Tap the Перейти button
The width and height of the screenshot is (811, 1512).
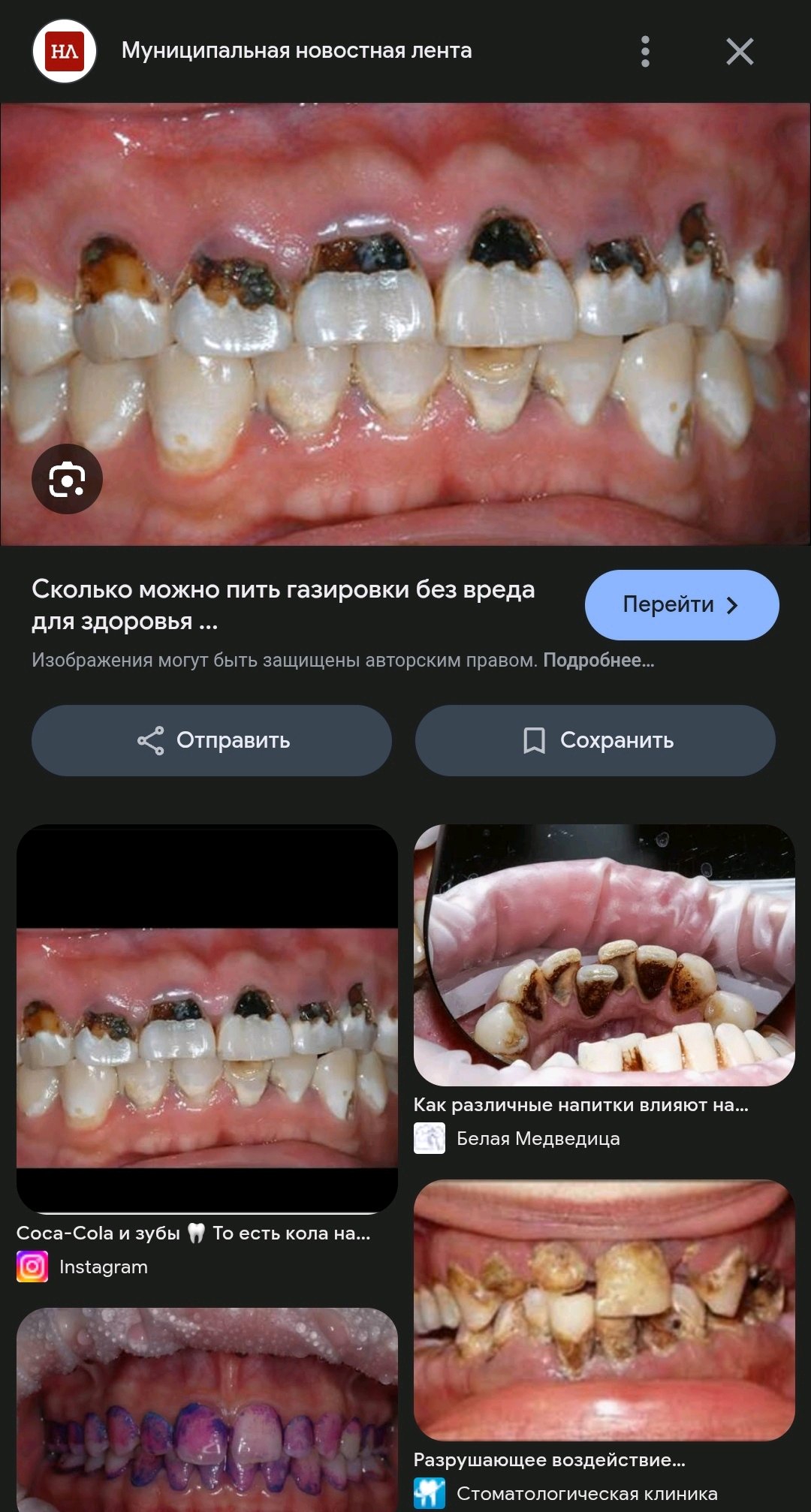point(681,604)
